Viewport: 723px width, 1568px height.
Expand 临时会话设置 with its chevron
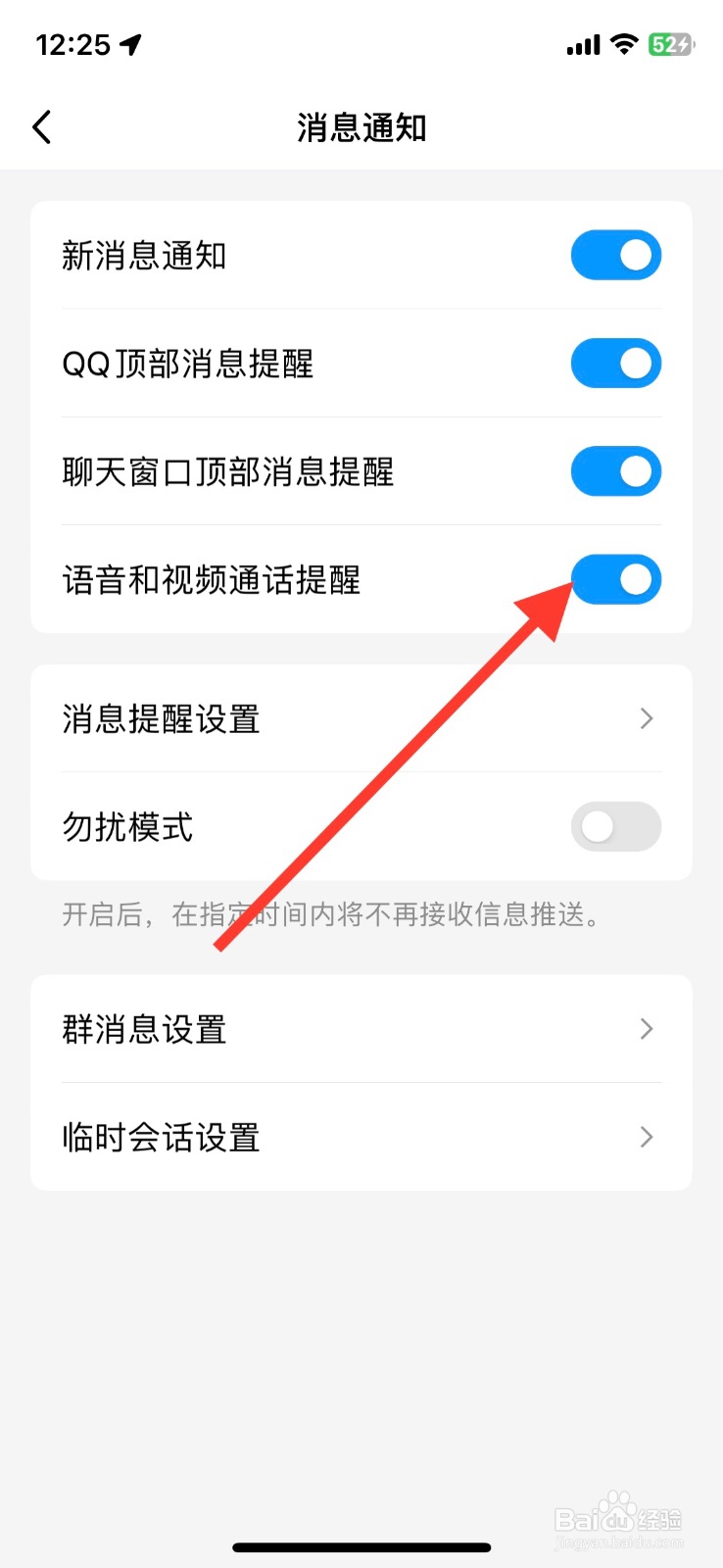coord(646,1137)
